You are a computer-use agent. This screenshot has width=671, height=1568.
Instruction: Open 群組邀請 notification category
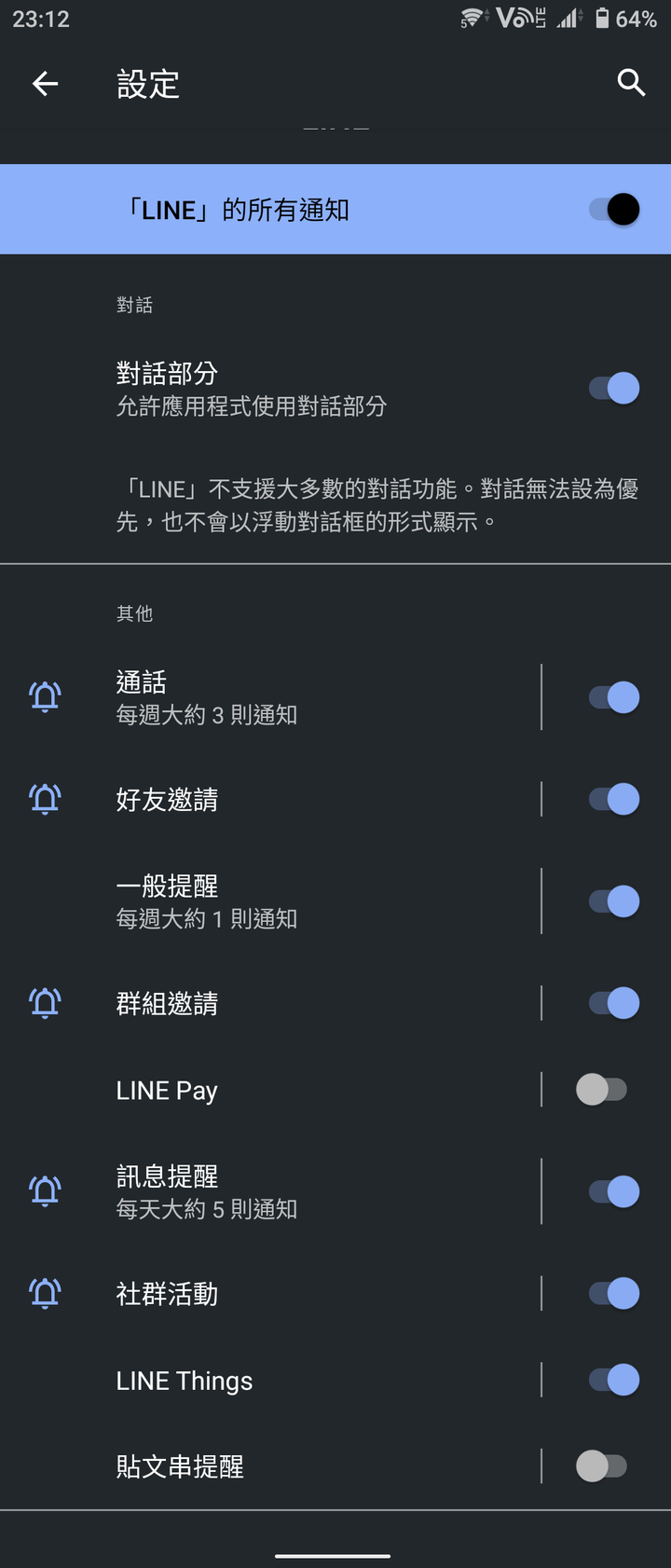click(280, 1003)
